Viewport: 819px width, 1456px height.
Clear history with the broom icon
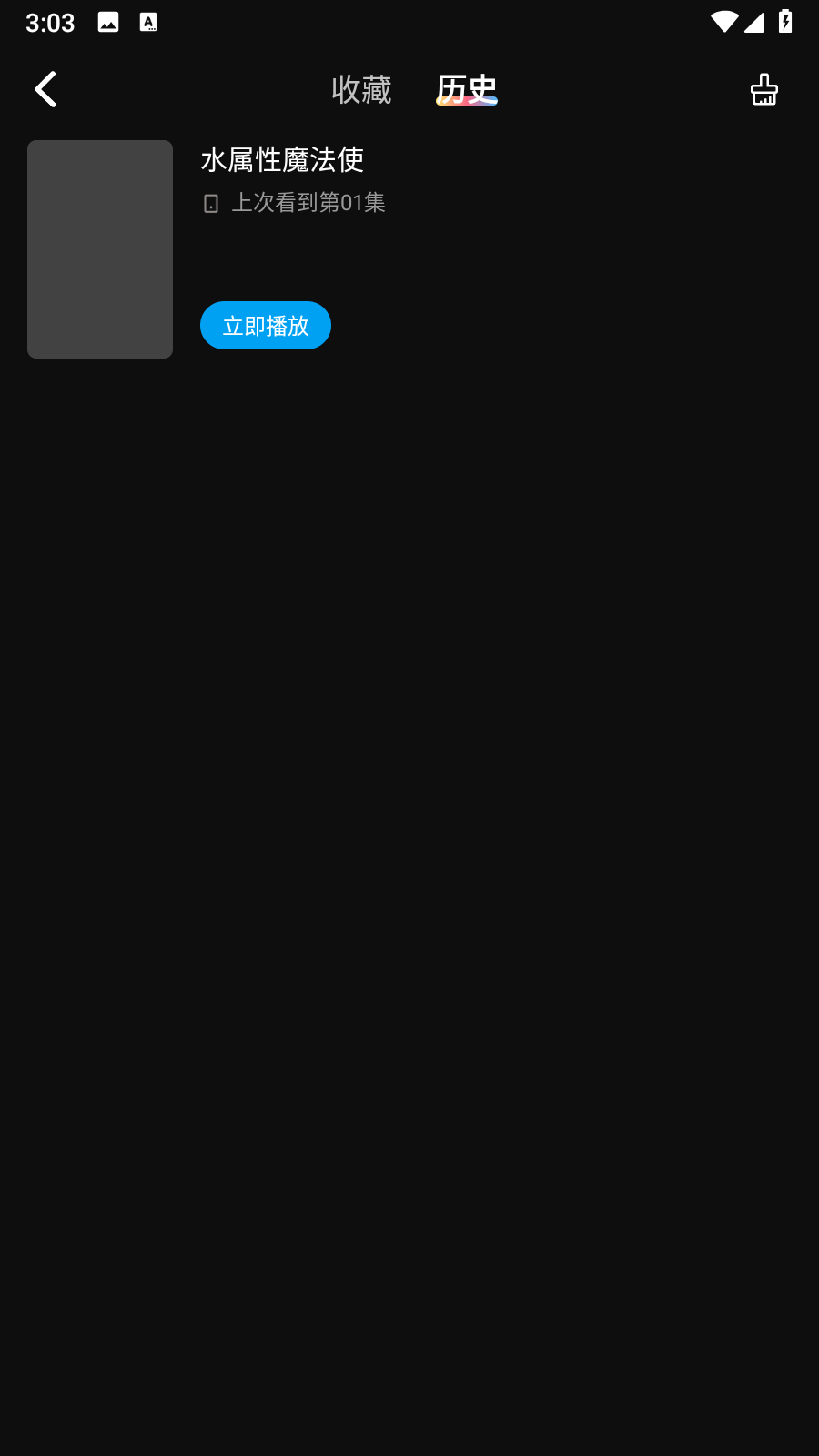click(763, 89)
